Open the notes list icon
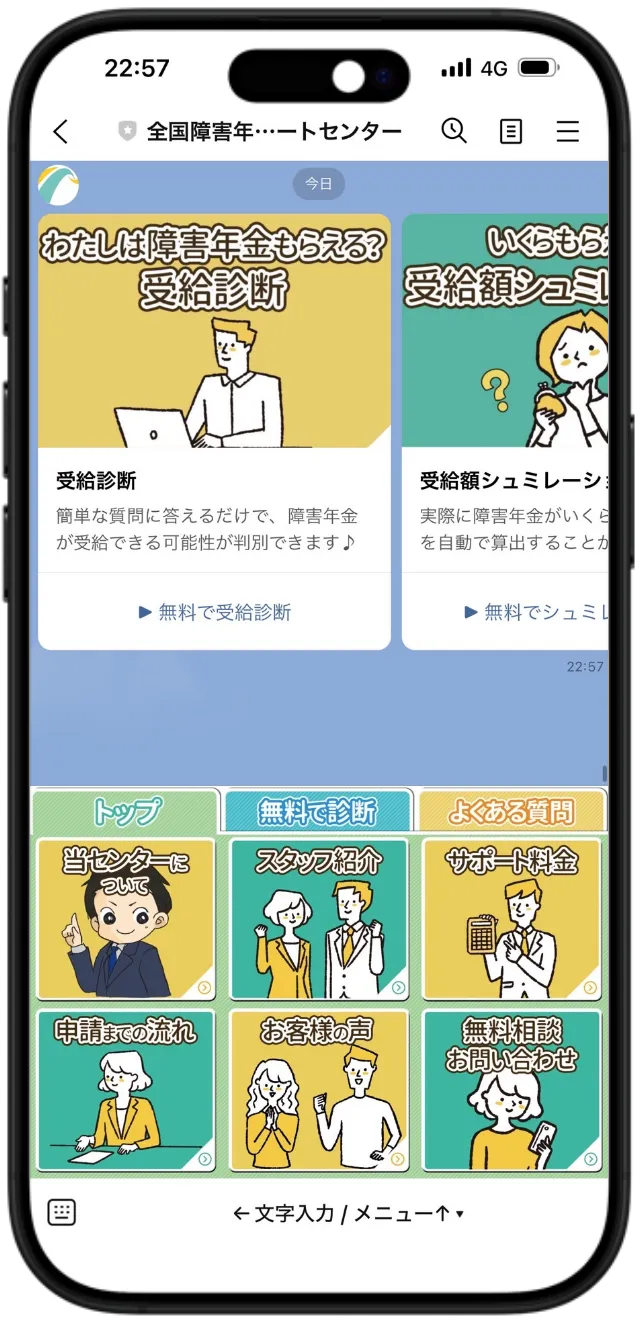Image resolution: width=640 pixels, height=1321 pixels. tap(511, 132)
